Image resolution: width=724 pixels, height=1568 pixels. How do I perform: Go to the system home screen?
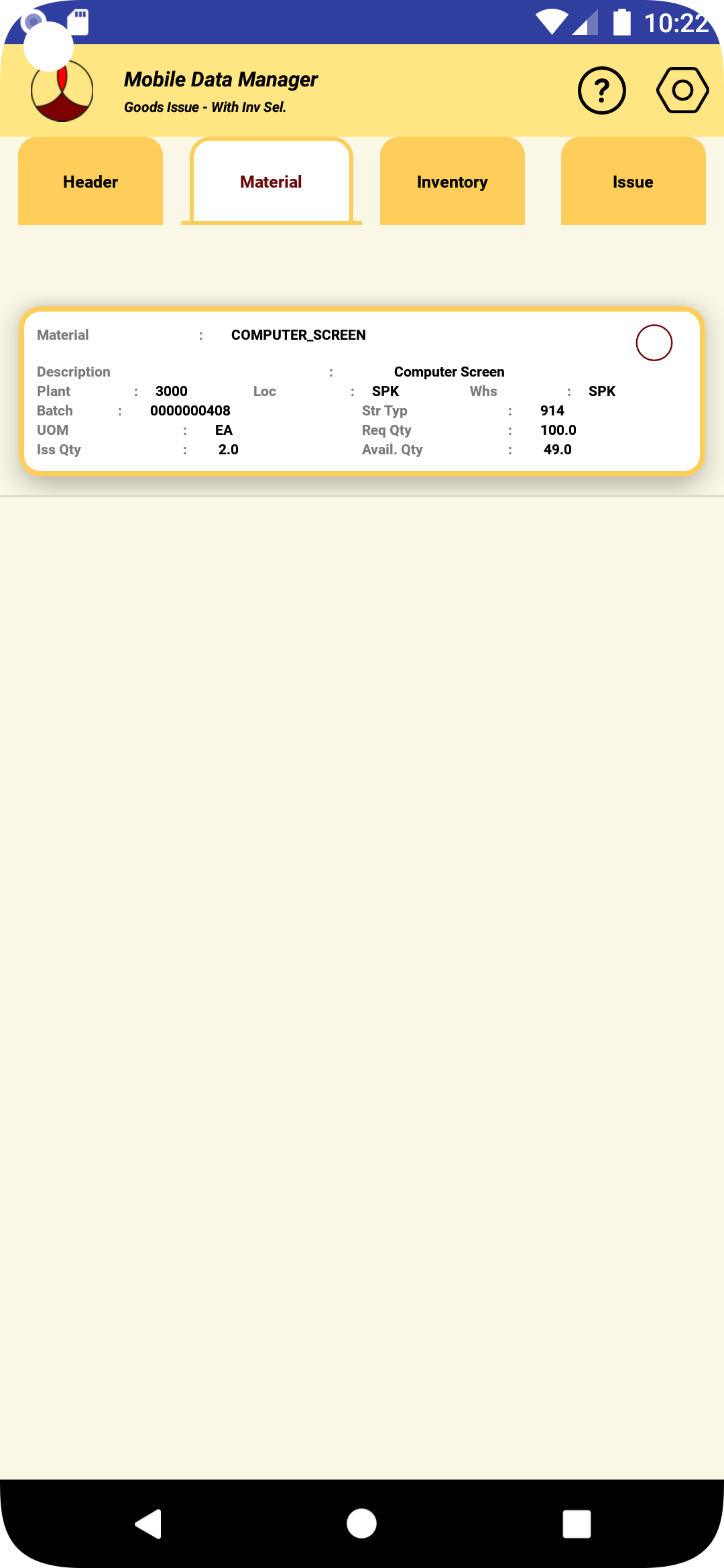pyautogui.click(x=361, y=1524)
